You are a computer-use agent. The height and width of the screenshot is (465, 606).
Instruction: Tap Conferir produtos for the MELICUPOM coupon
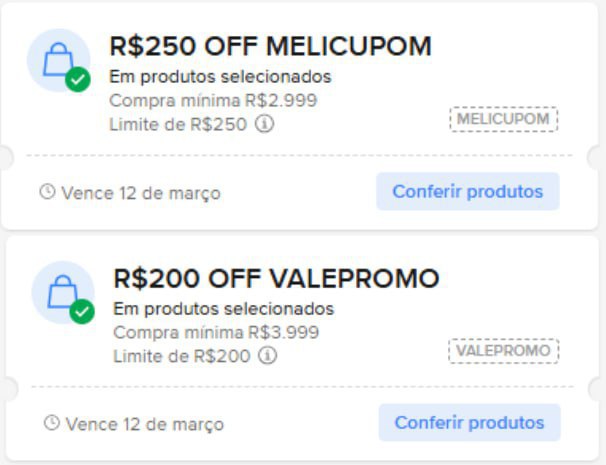click(467, 191)
